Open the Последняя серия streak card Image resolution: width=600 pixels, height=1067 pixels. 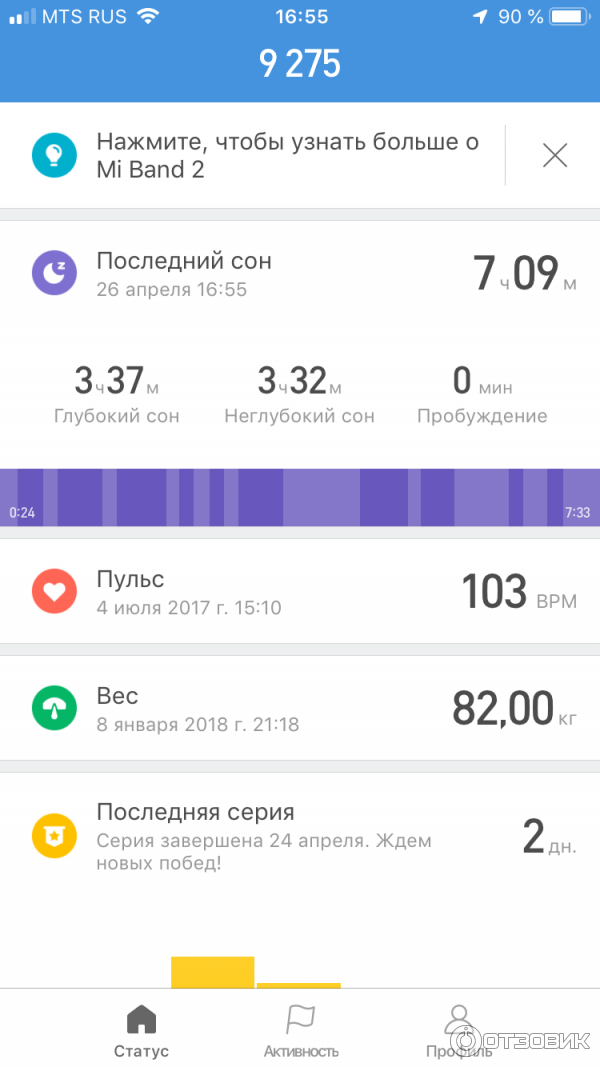click(x=300, y=836)
